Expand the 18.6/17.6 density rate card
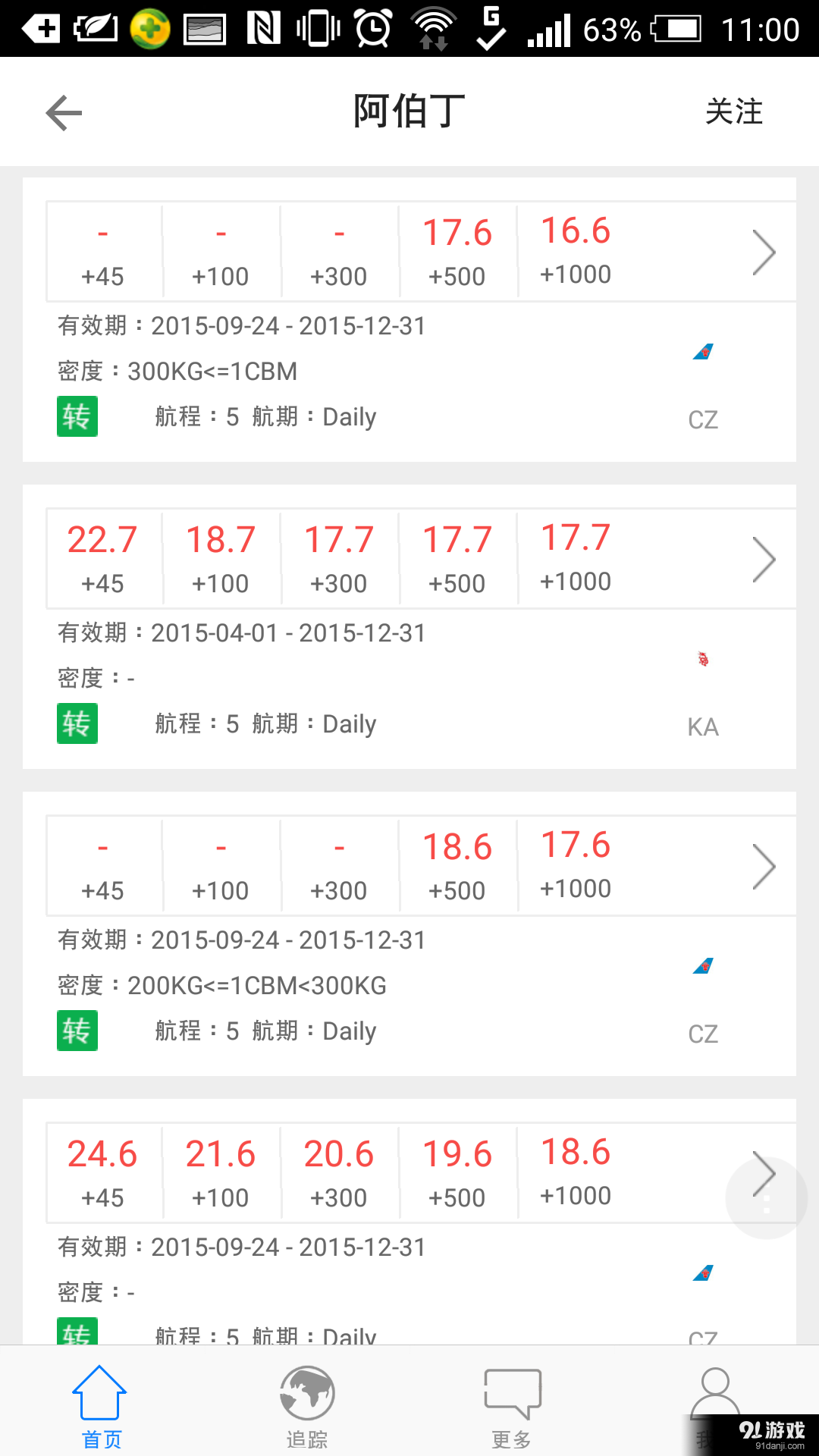 point(764,866)
